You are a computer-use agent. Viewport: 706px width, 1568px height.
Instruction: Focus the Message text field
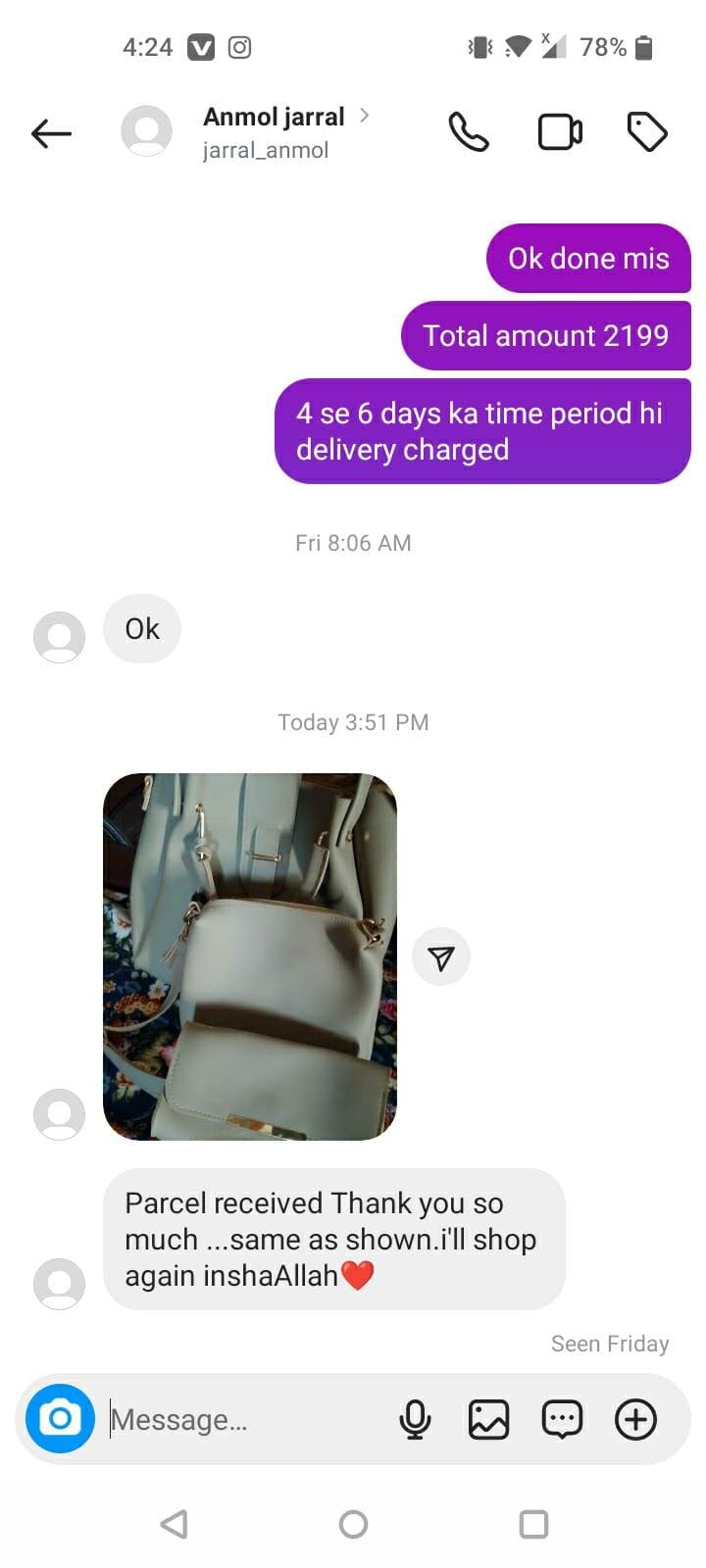[245, 1419]
